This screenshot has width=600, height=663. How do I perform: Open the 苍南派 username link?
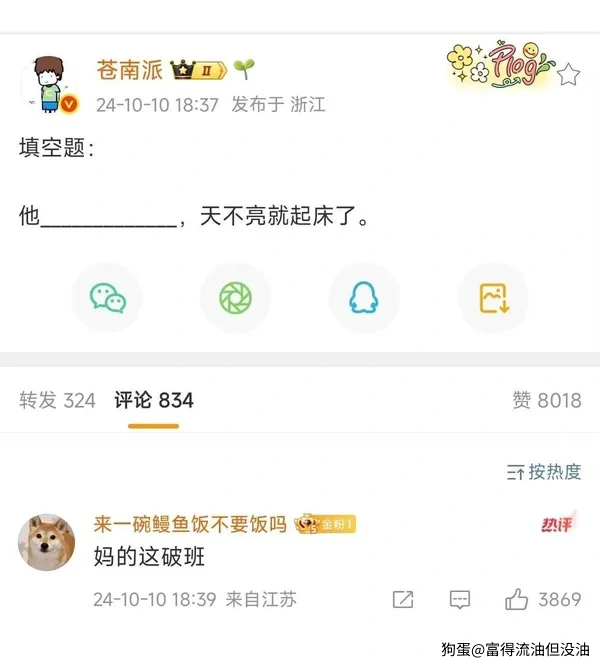coord(127,70)
